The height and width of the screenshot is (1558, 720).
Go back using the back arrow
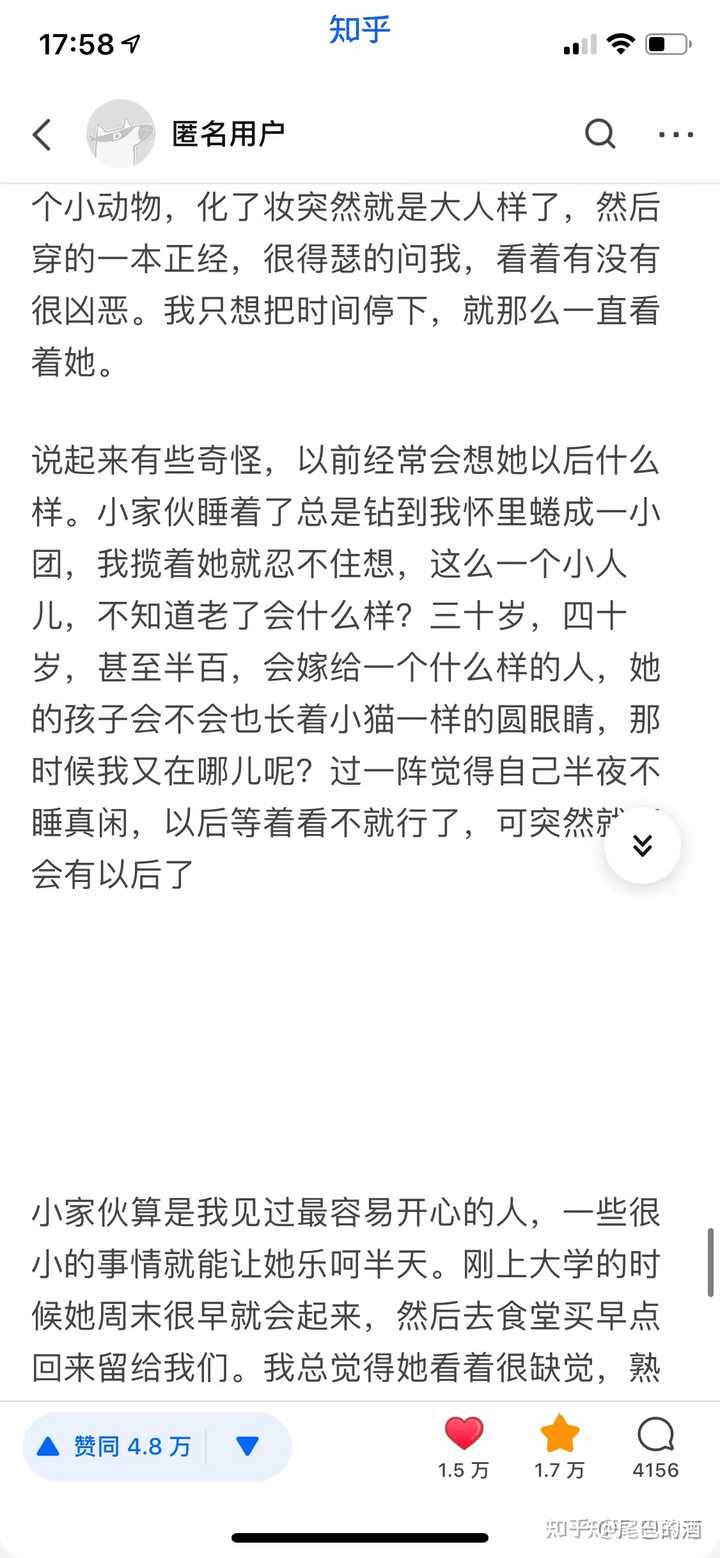point(42,134)
